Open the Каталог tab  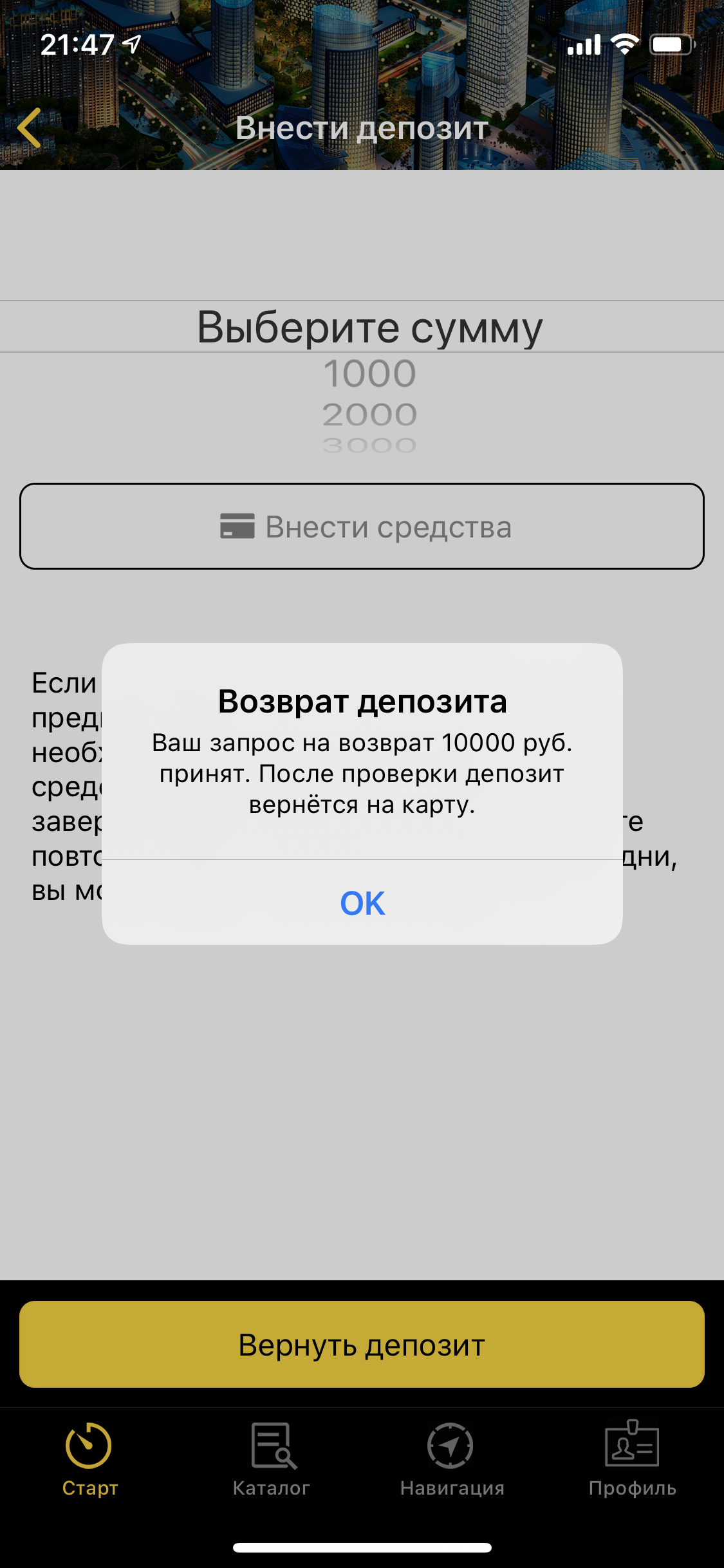[271, 1460]
